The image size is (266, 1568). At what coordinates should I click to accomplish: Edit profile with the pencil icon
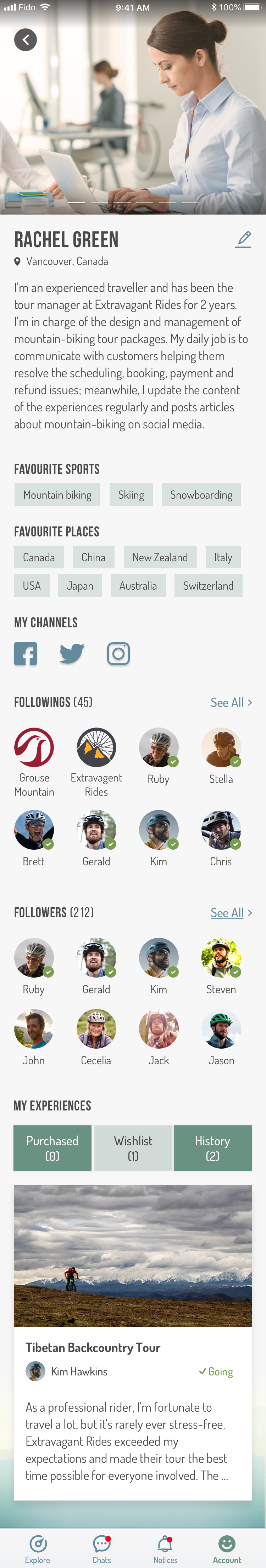(x=244, y=239)
